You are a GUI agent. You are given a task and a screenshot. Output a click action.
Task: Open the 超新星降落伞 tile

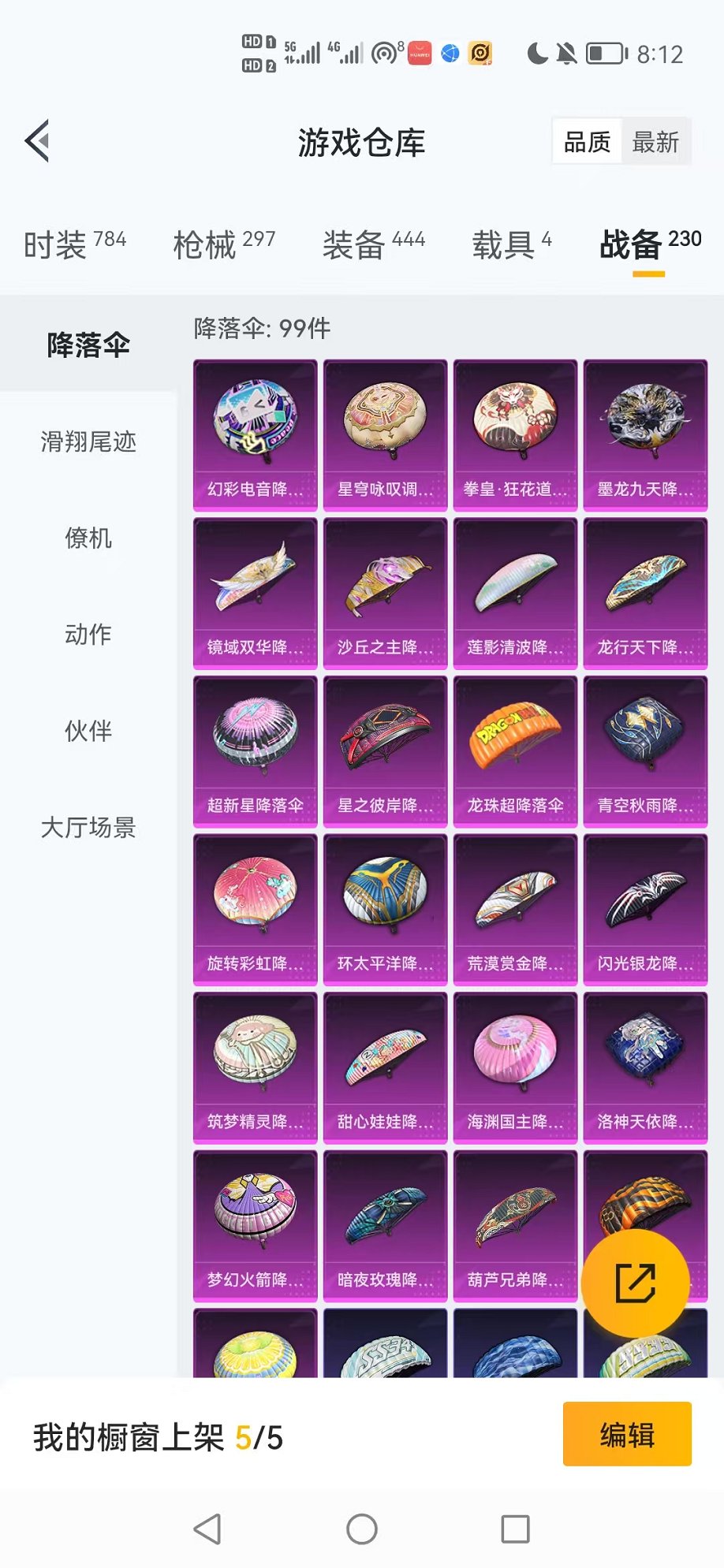pos(255,750)
